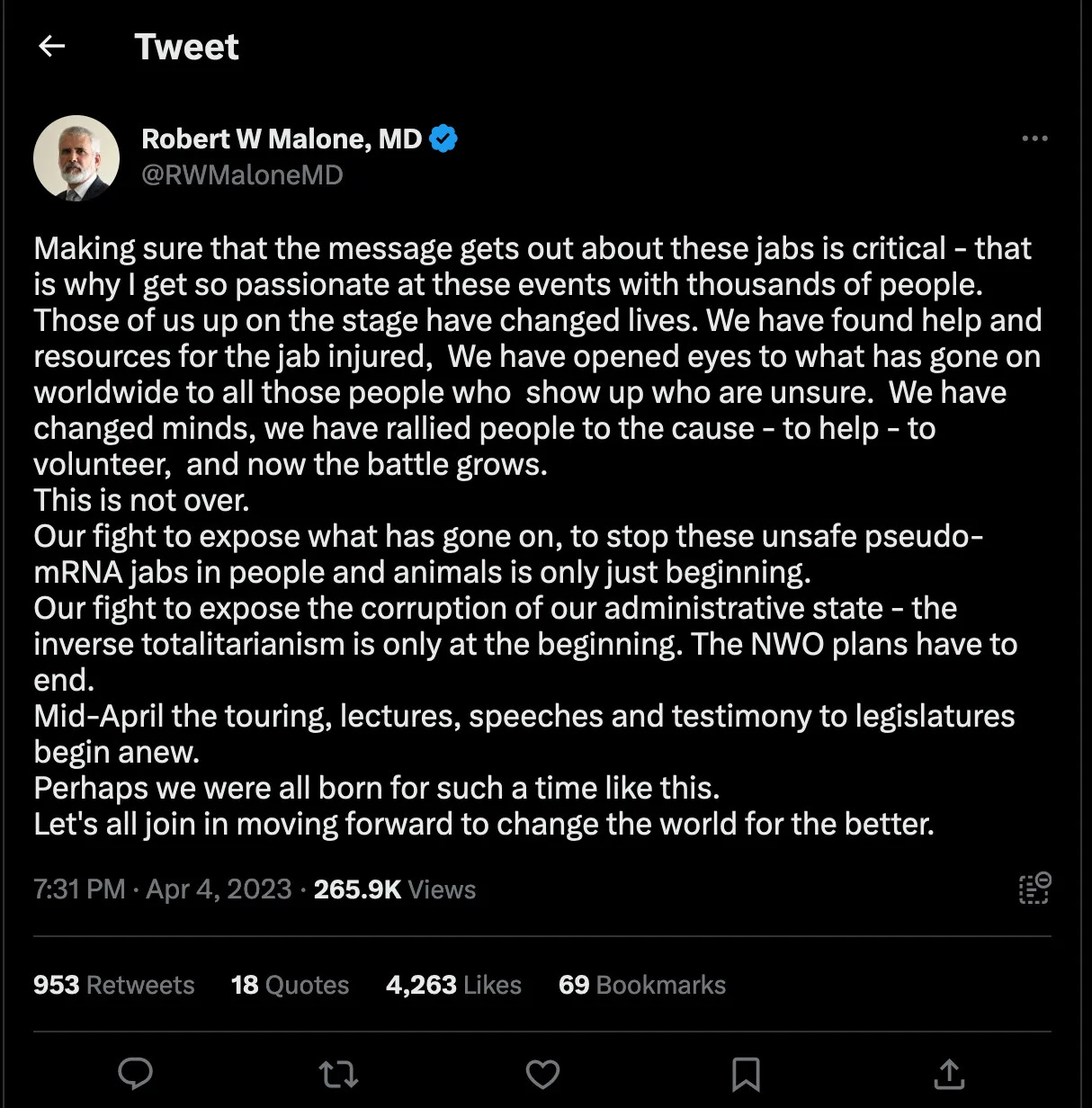This screenshot has width=1092, height=1108.
Task: View the list of 953 Retweets
Action: [113, 985]
